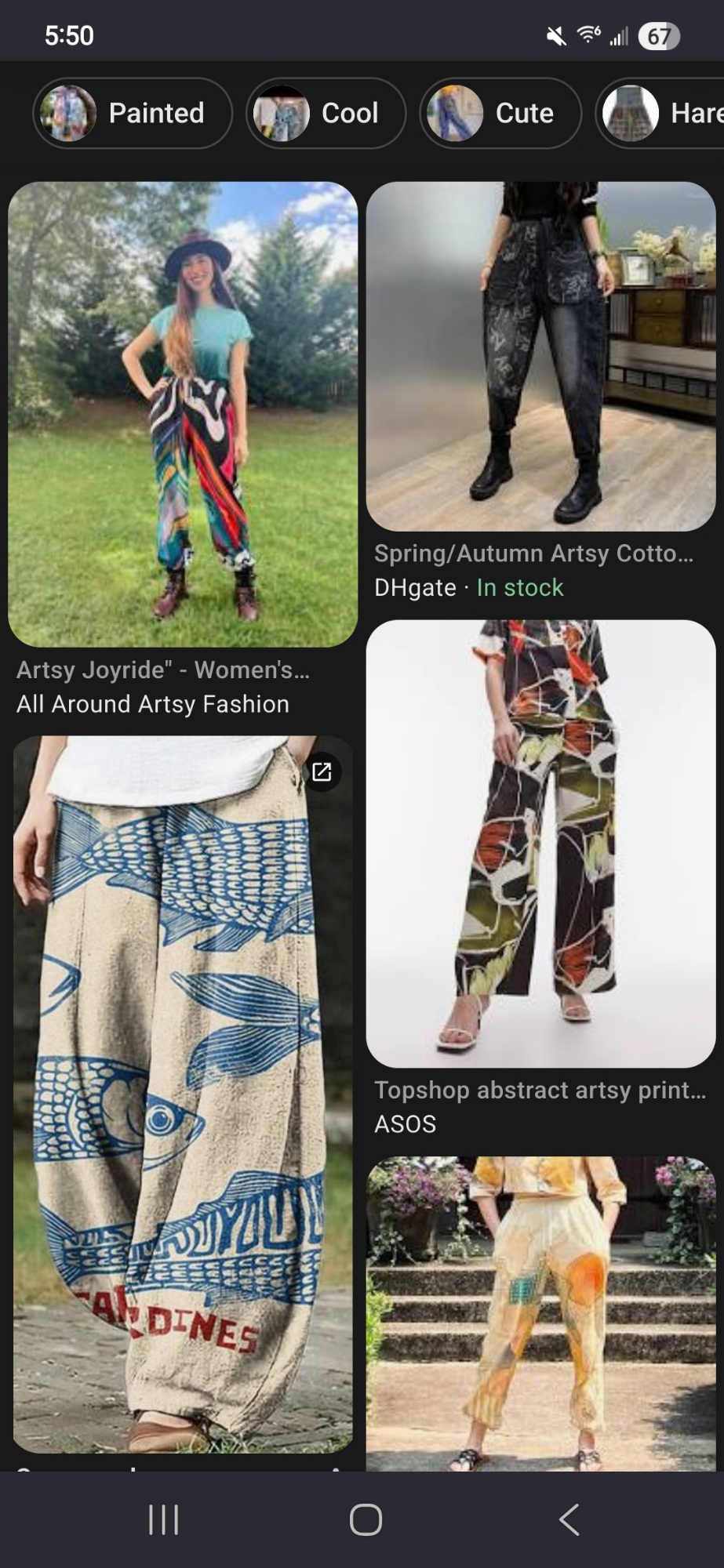Tap the open-in-new icon on sardines pants
724x1568 pixels.
322,771
